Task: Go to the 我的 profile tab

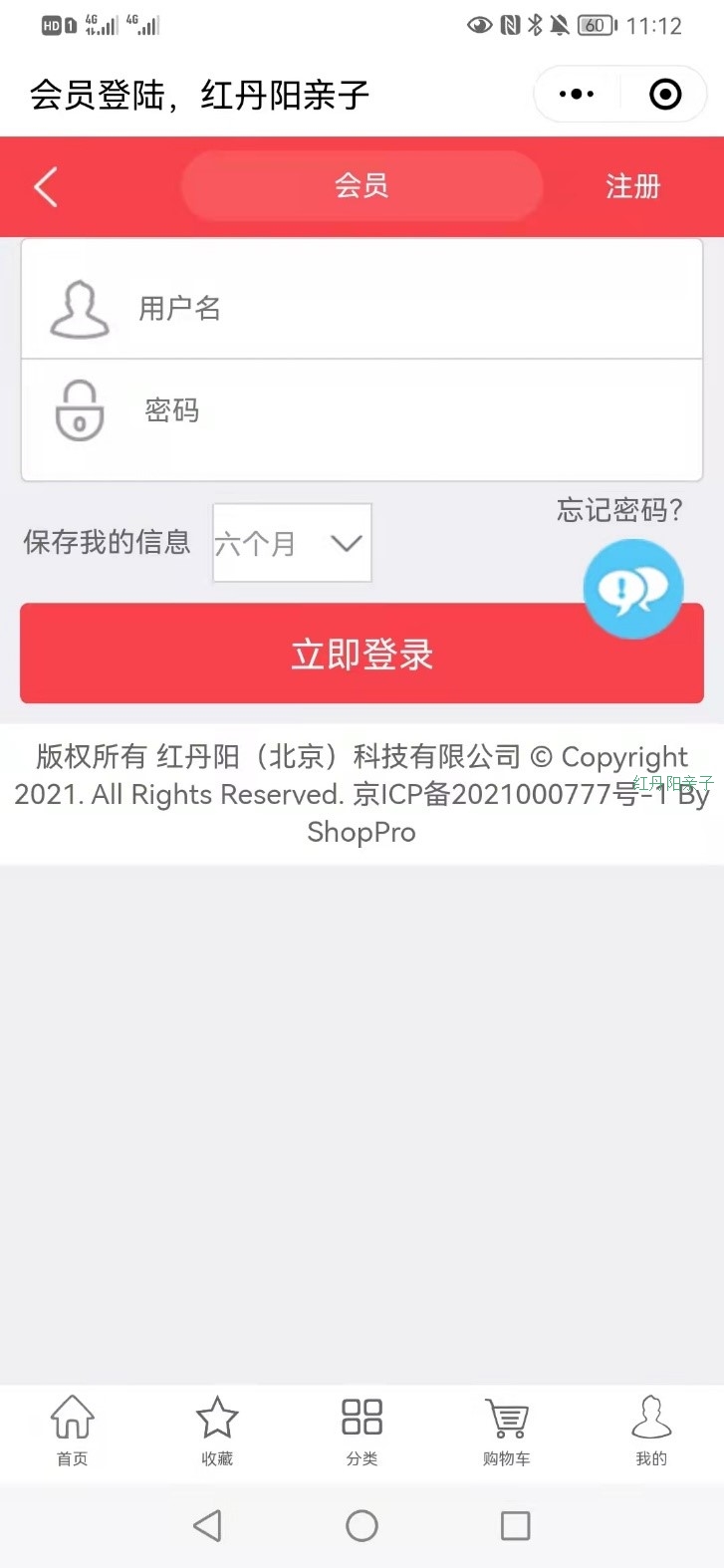Action: tap(651, 1430)
